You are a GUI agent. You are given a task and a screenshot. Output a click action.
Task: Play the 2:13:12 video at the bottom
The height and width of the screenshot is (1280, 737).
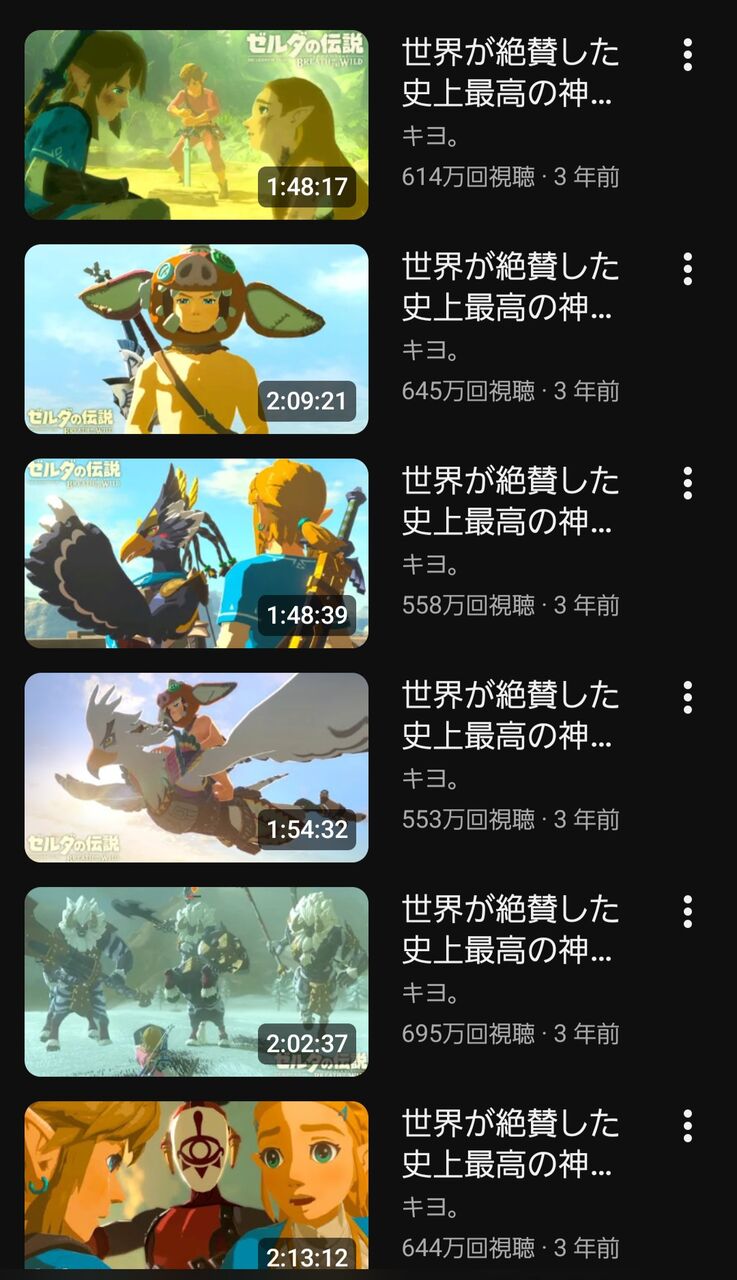coord(196,1185)
